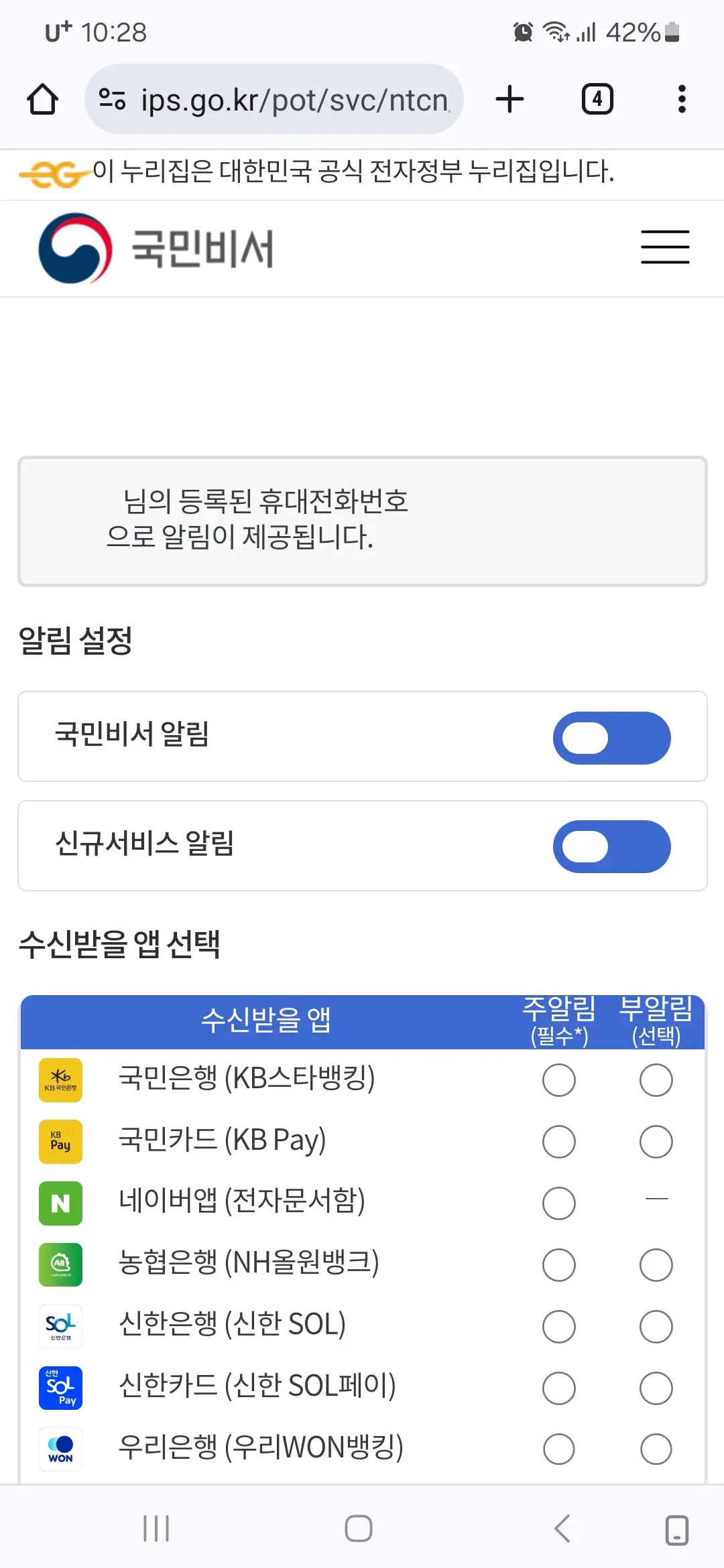
Task: Click the 우리WON뱅킹 app icon
Action: (x=60, y=1449)
